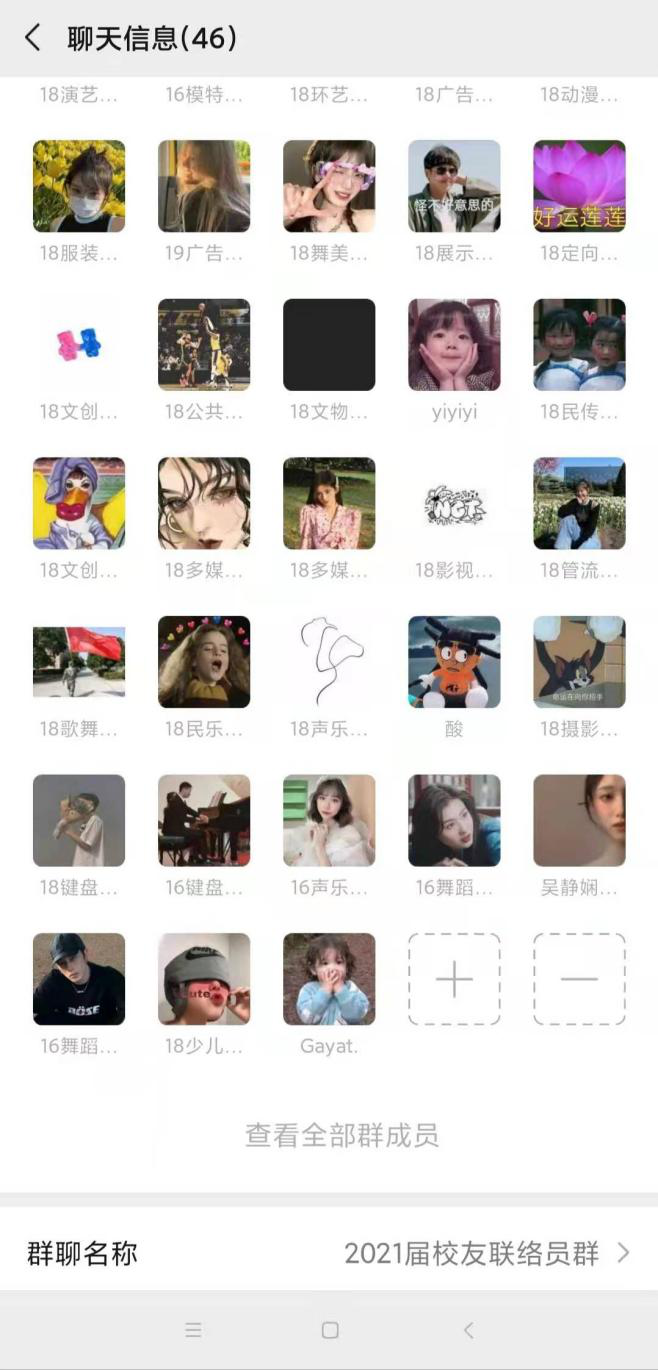Open the 18少儿 member profile
Screen dimensions: 658x1370
[204, 979]
